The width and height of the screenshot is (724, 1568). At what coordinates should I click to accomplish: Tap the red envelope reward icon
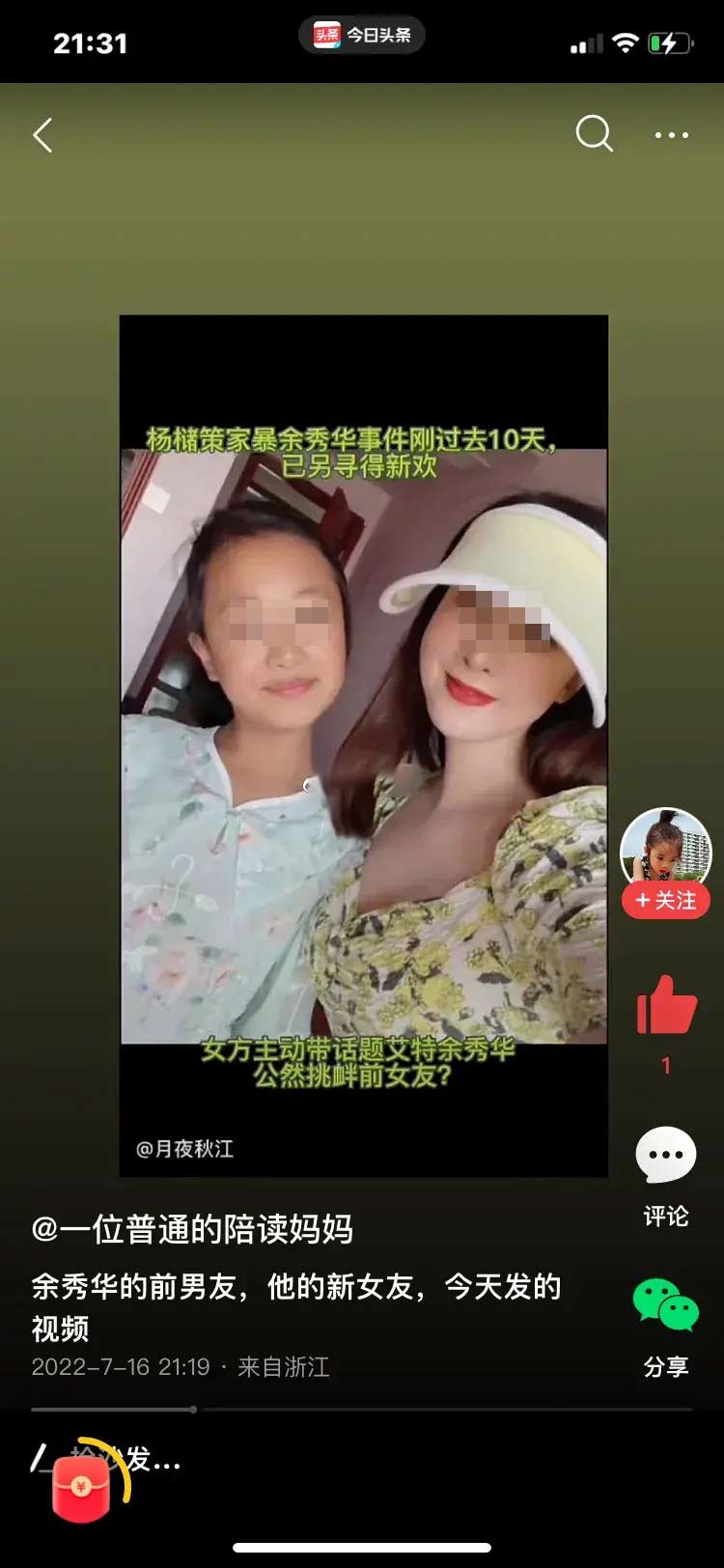[x=82, y=1488]
